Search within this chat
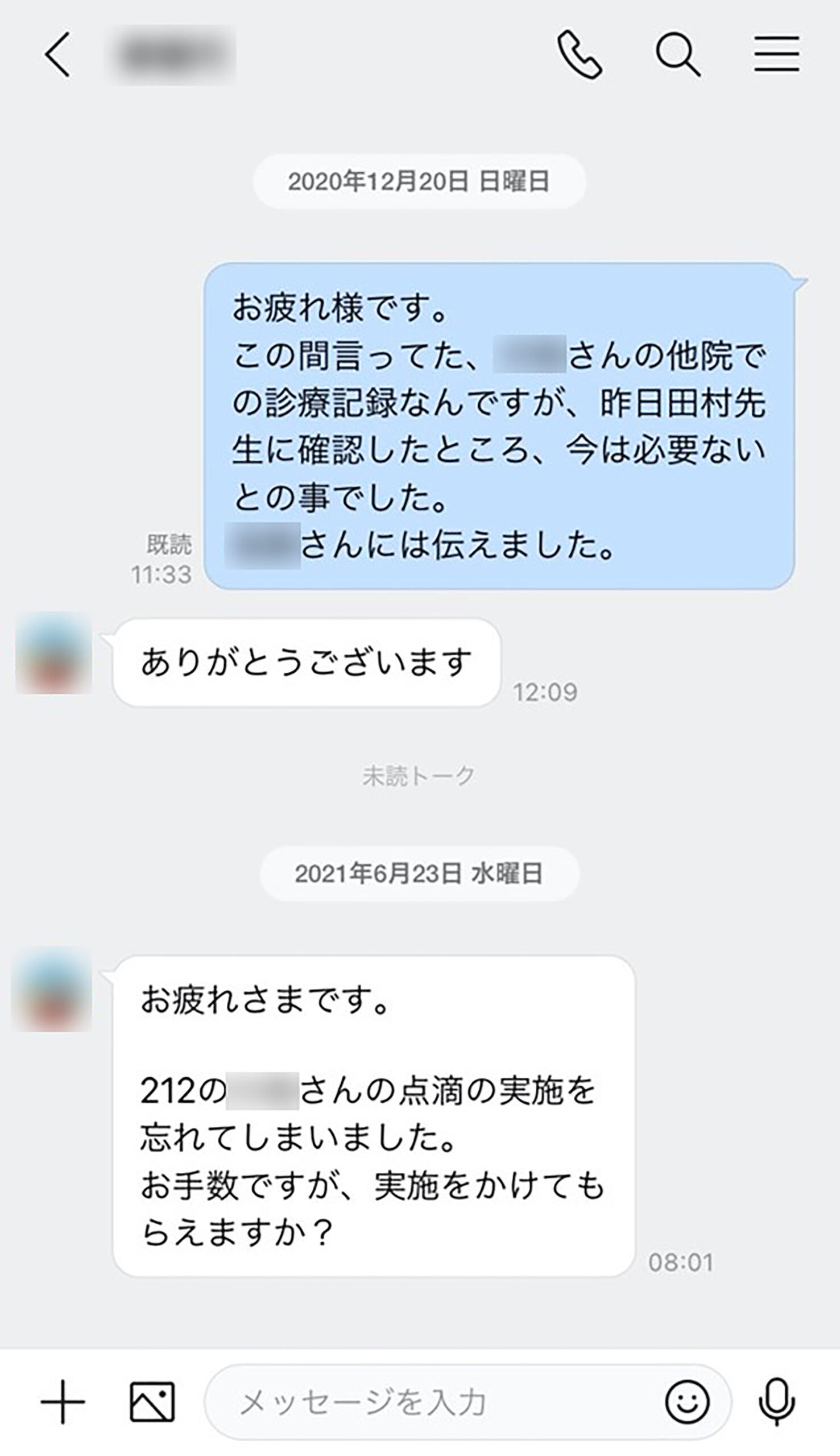 pos(677,55)
